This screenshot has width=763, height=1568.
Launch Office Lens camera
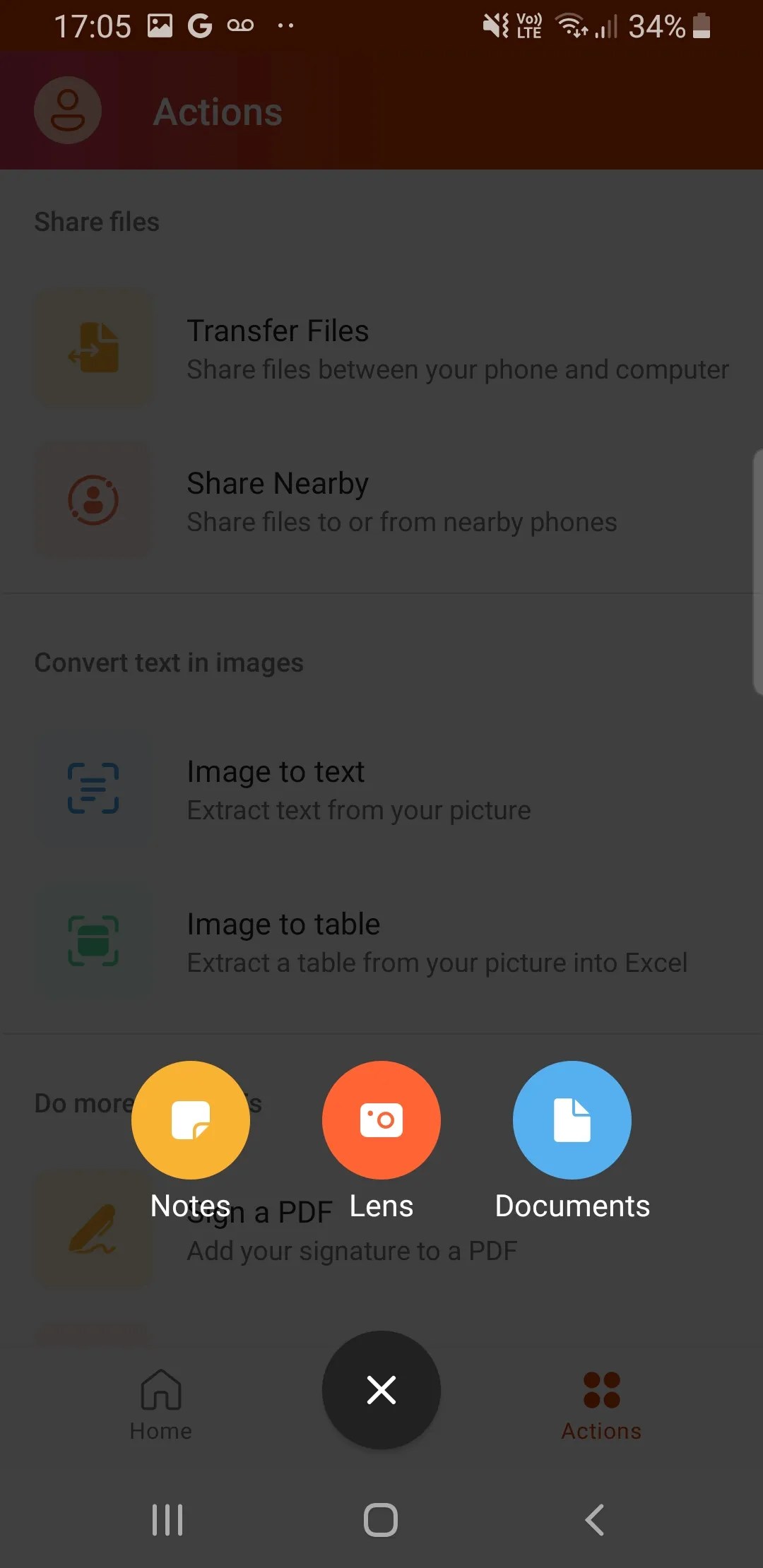coord(381,1120)
